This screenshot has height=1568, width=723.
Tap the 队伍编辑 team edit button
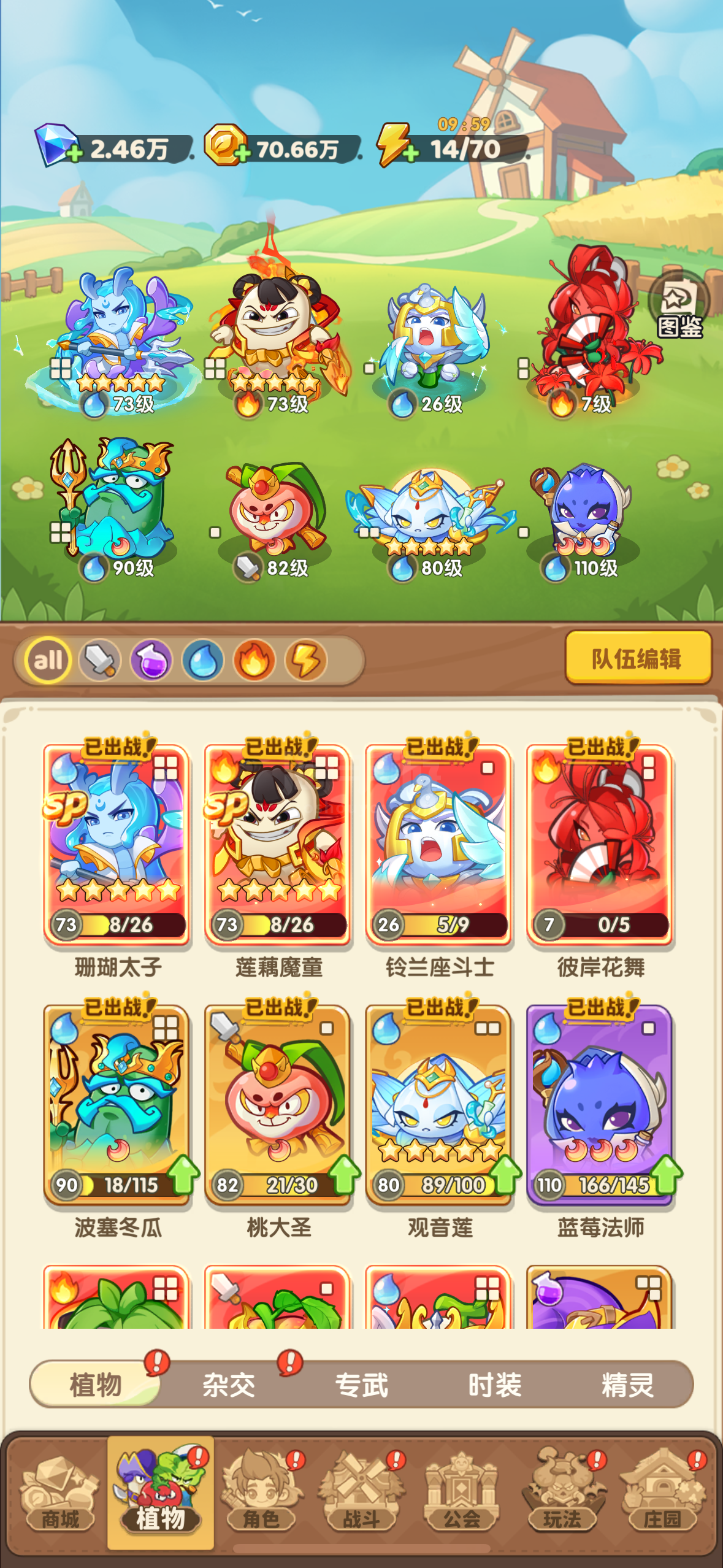pyautogui.click(x=638, y=658)
